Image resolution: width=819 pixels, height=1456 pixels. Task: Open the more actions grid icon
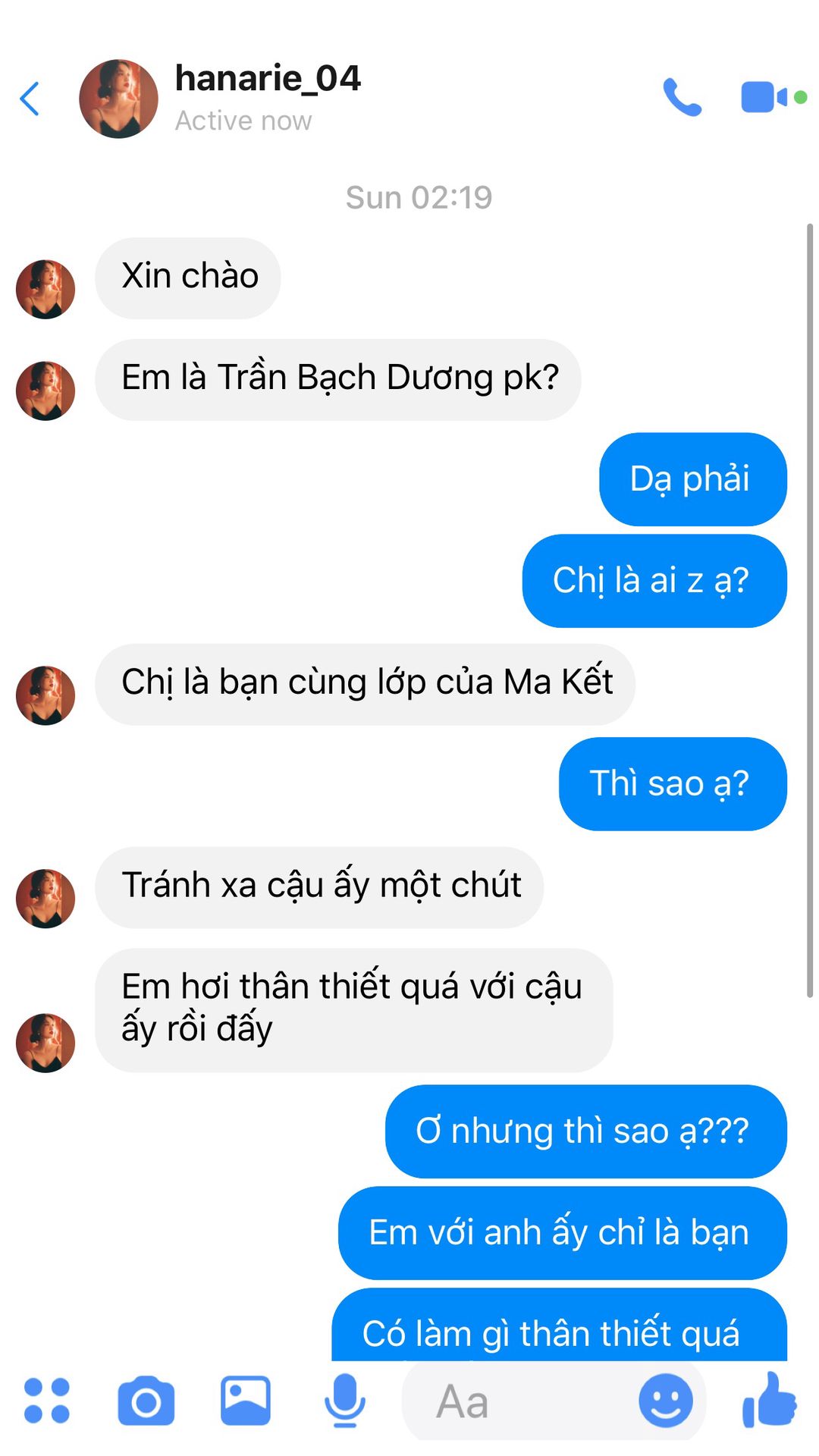[47, 1401]
